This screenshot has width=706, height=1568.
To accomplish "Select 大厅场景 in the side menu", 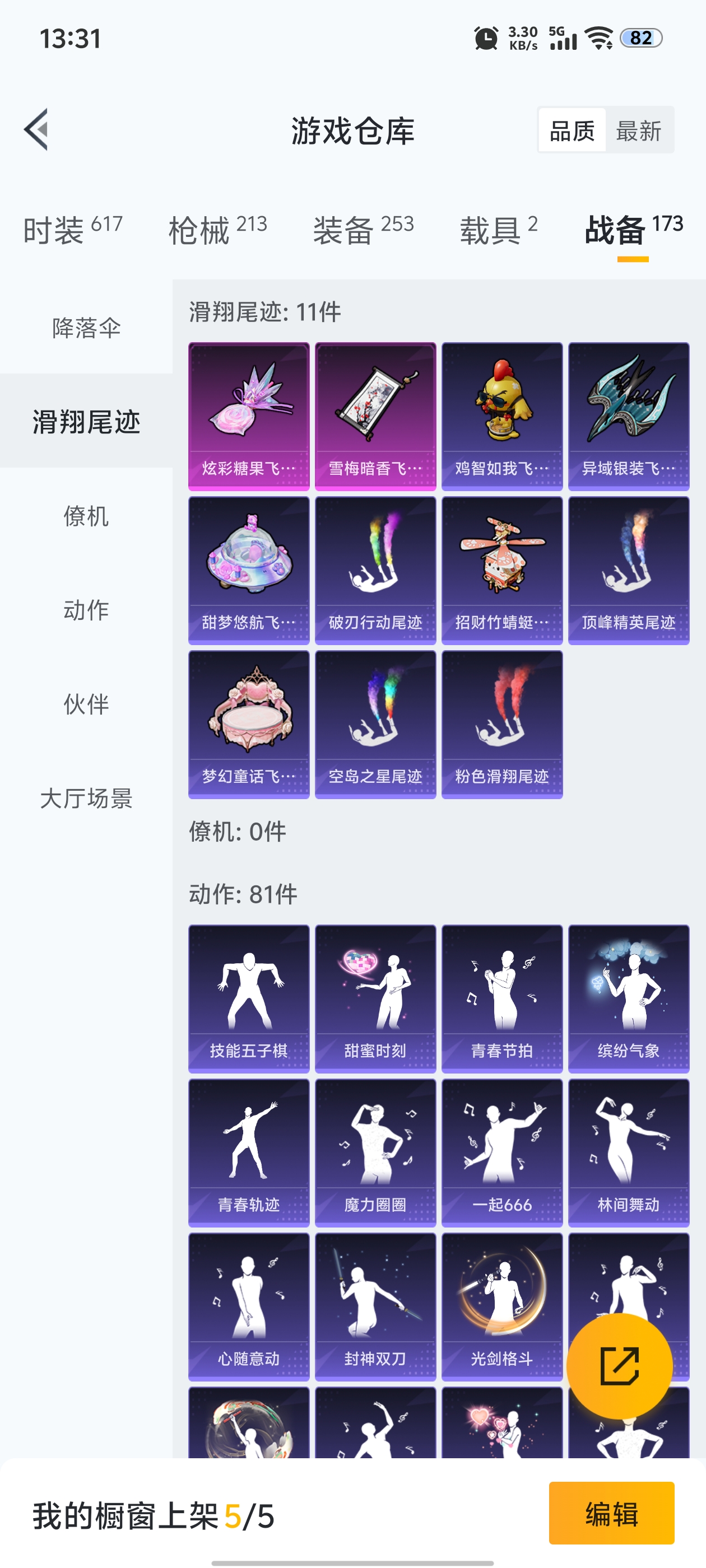I will coord(86,798).
